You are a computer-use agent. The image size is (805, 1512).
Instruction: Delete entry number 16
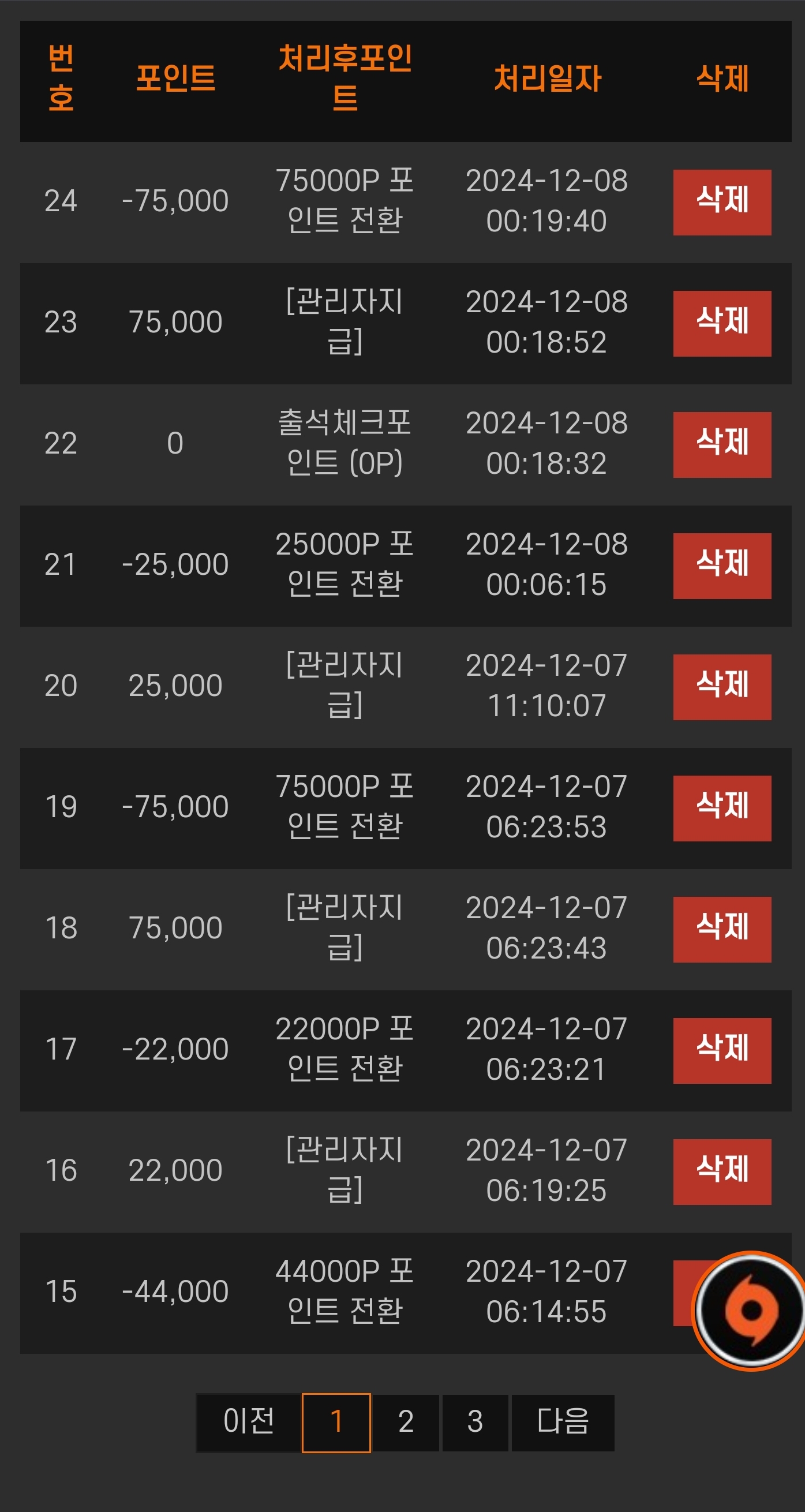[722, 1172]
